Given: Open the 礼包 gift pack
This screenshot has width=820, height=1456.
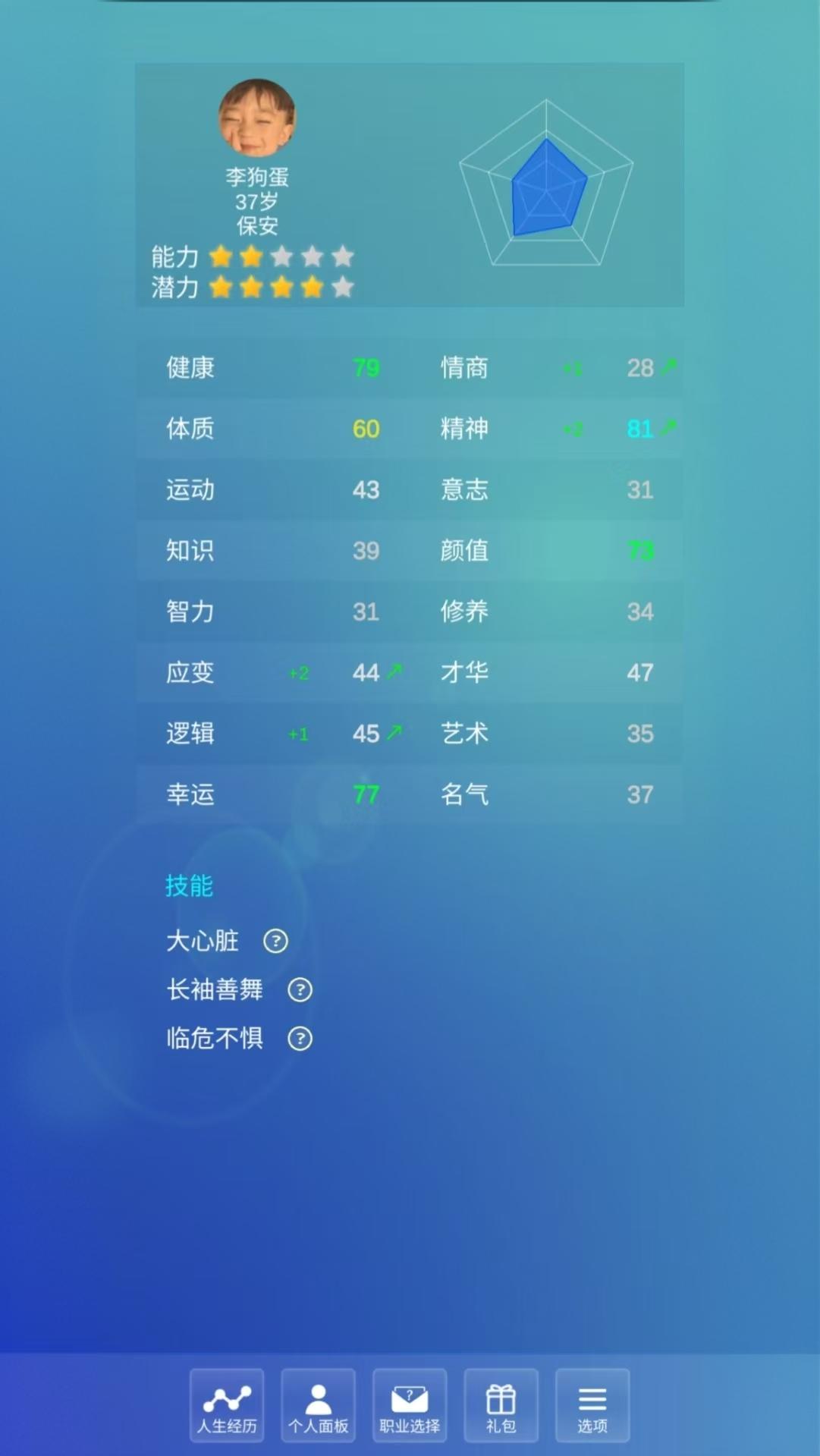Looking at the screenshot, I should (501, 1406).
